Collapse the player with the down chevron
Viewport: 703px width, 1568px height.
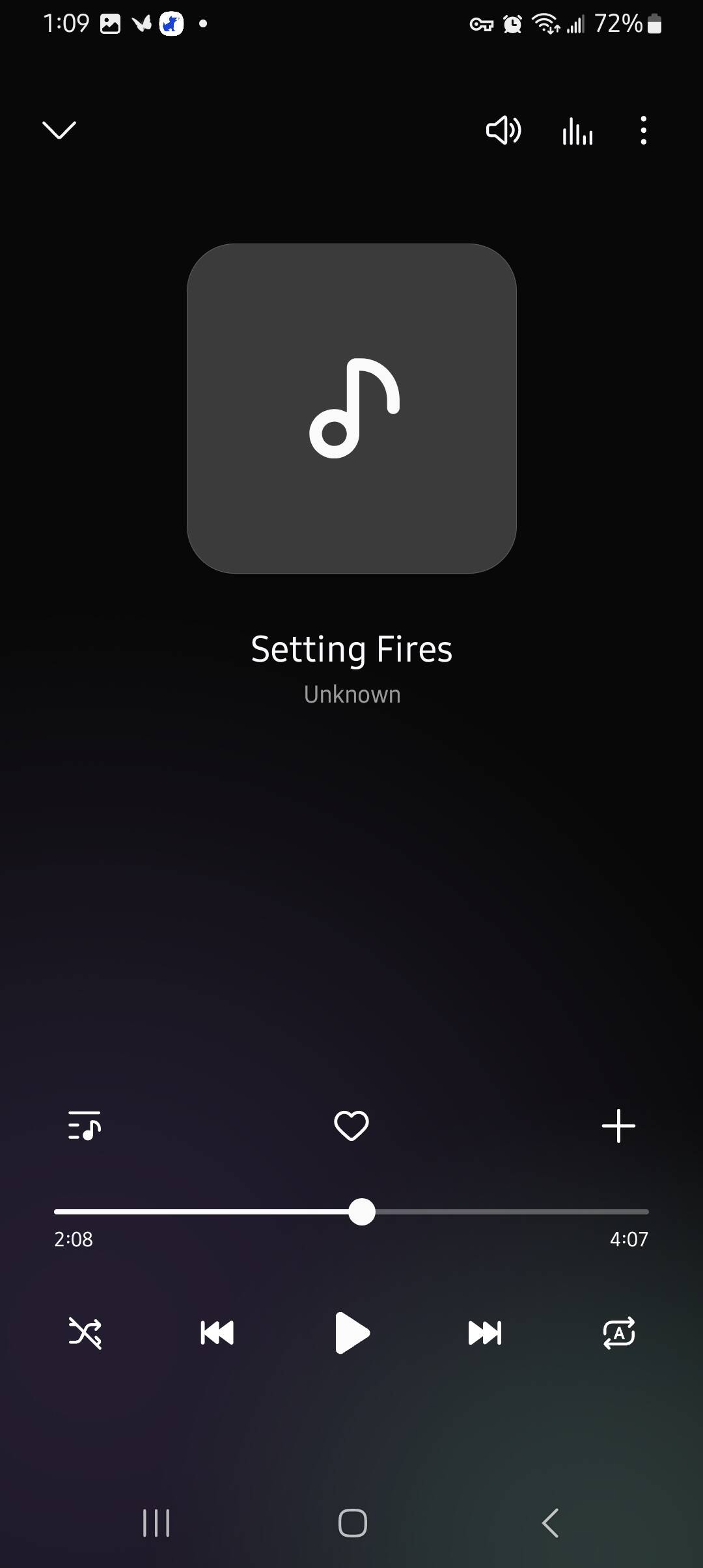(59, 130)
